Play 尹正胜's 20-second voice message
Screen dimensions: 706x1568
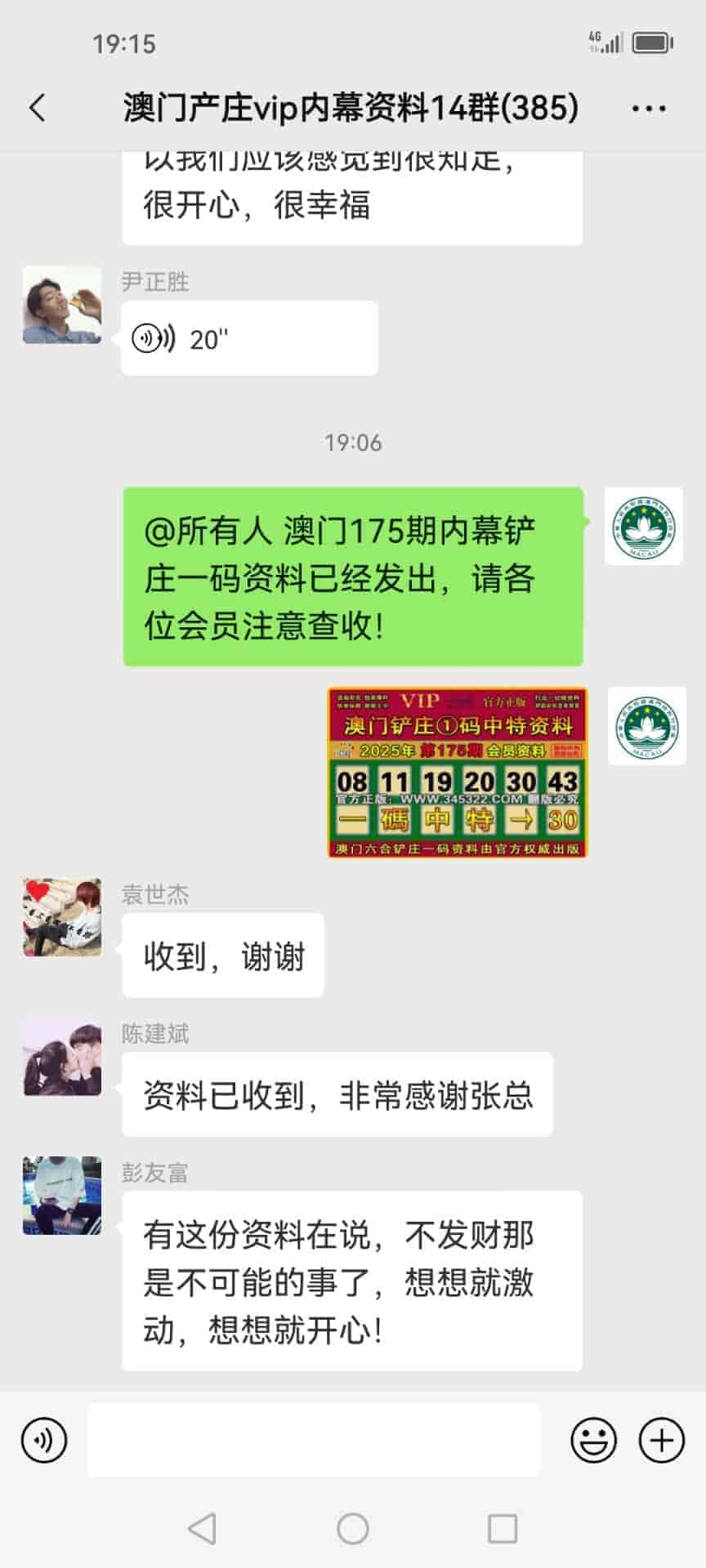coord(248,338)
